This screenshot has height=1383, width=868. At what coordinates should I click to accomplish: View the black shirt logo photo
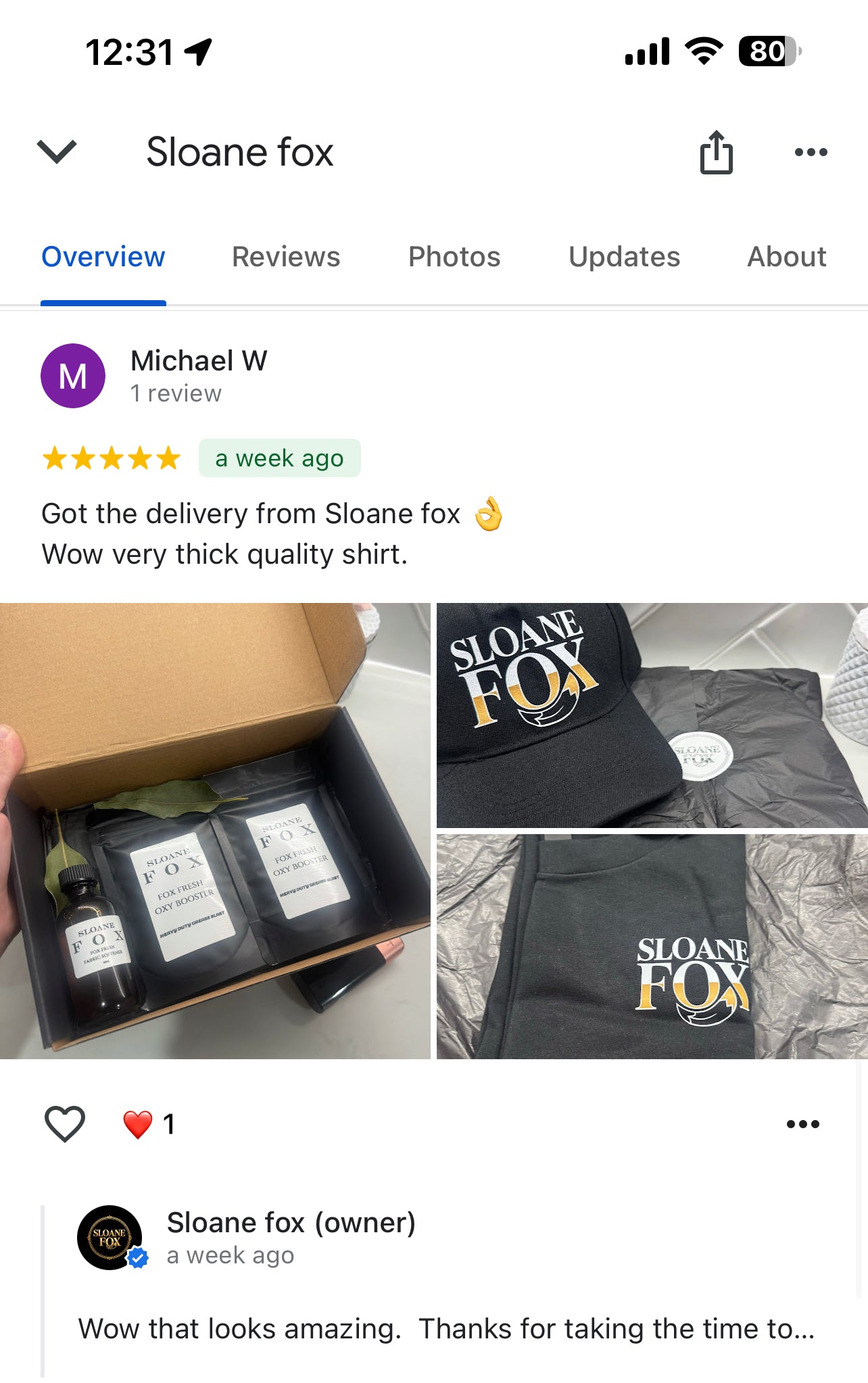(652, 946)
